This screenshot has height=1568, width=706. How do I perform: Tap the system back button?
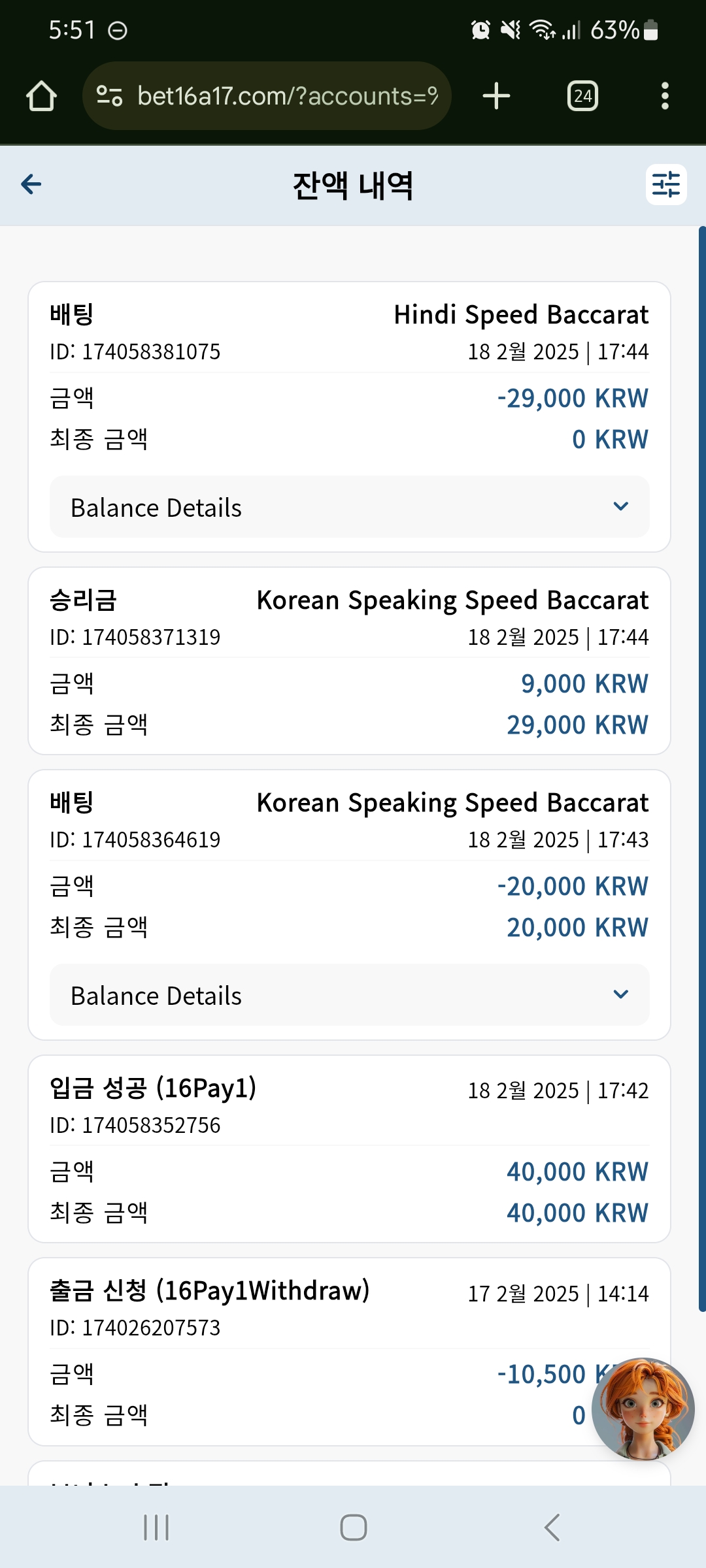(552, 1527)
